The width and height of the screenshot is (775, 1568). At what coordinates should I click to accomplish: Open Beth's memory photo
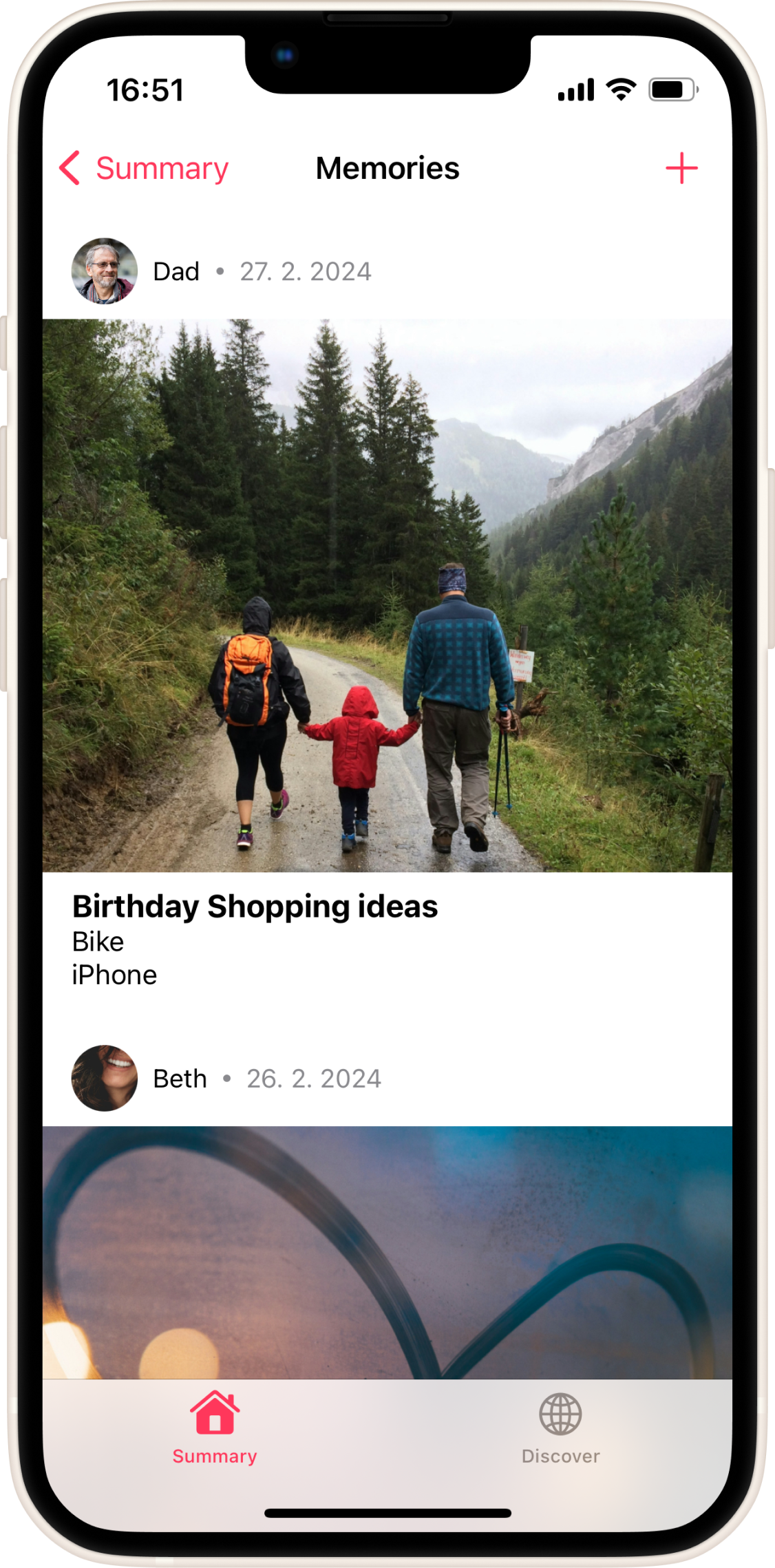387,1251
